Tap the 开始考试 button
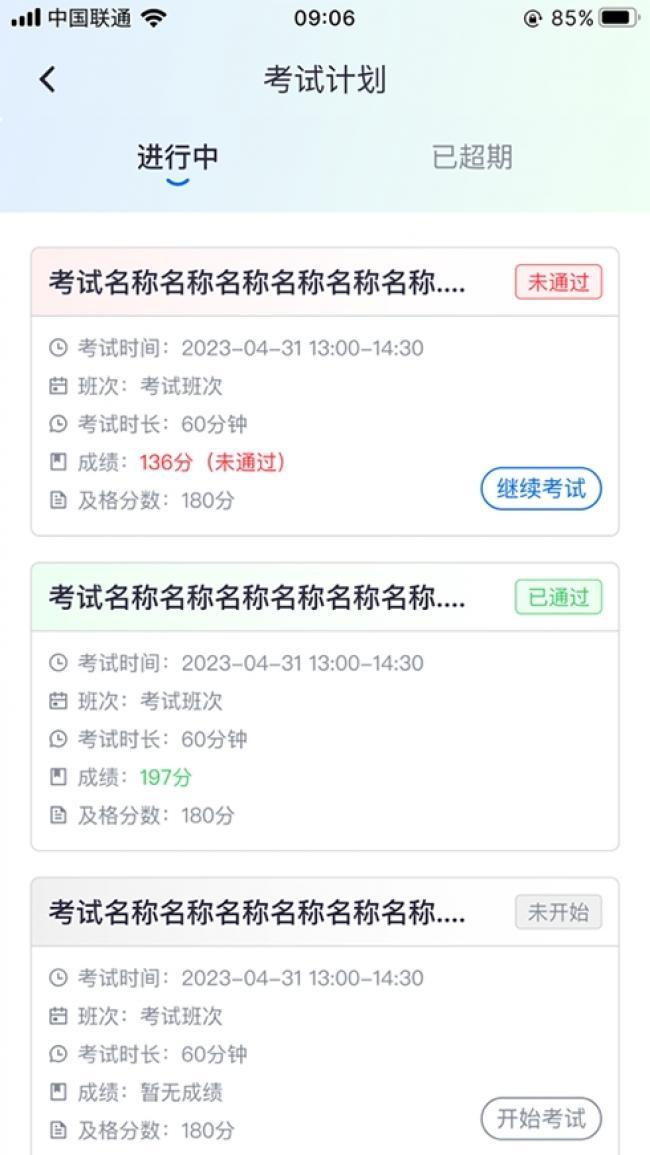Image resolution: width=650 pixels, height=1155 pixels. [541, 1119]
